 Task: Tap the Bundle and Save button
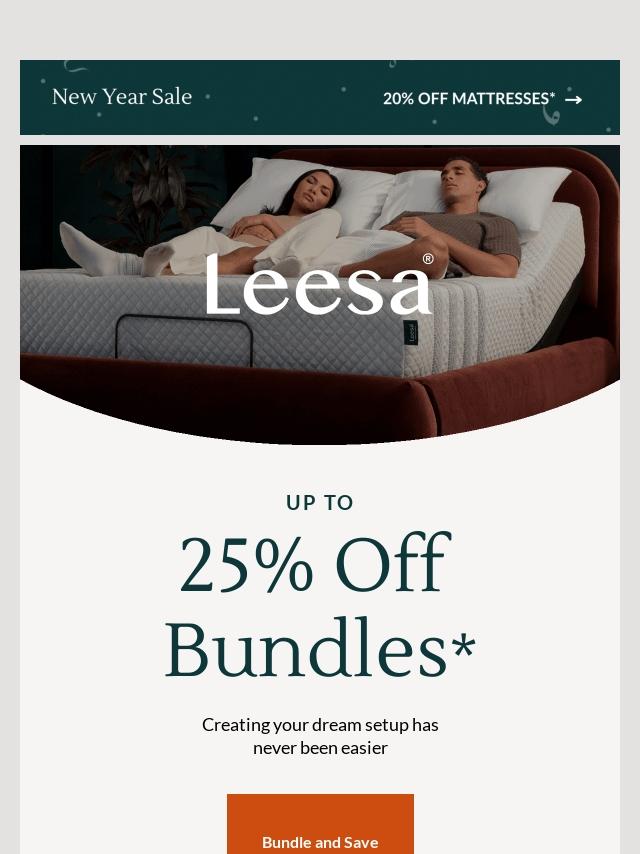tap(320, 824)
